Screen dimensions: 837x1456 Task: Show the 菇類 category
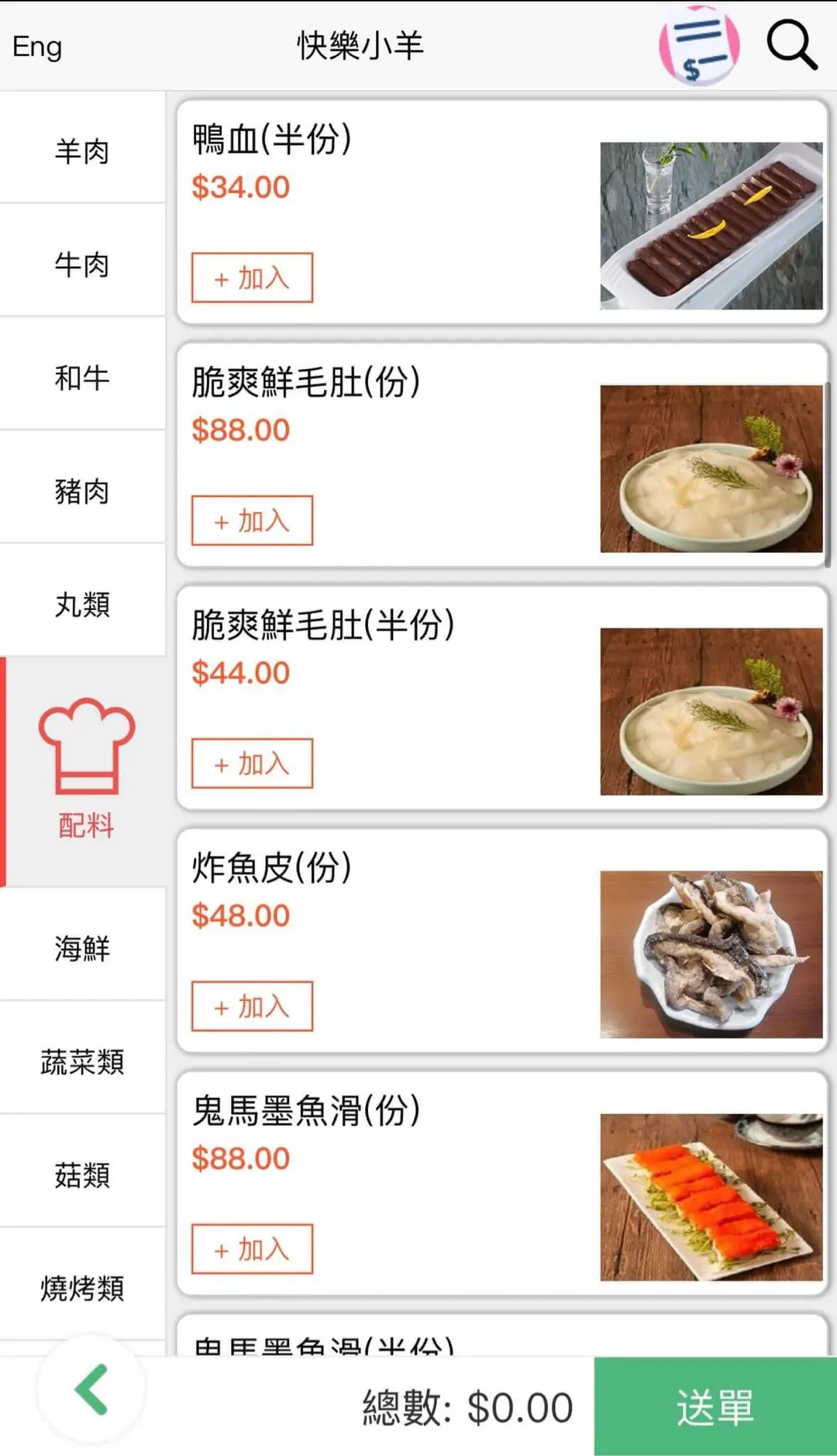pyautogui.click(x=82, y=1174)
